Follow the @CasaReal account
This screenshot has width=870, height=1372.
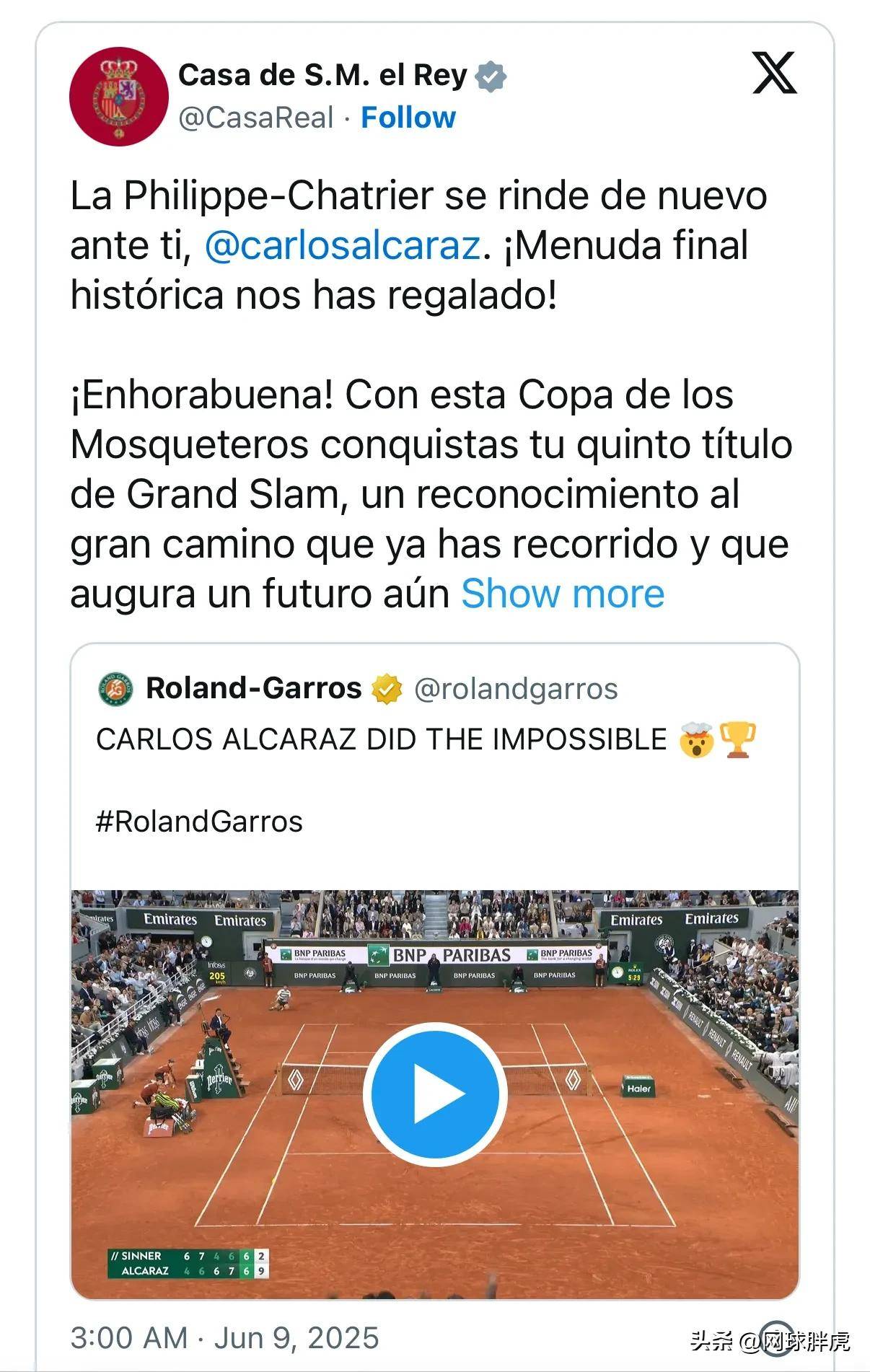click(x=408, y=118)
